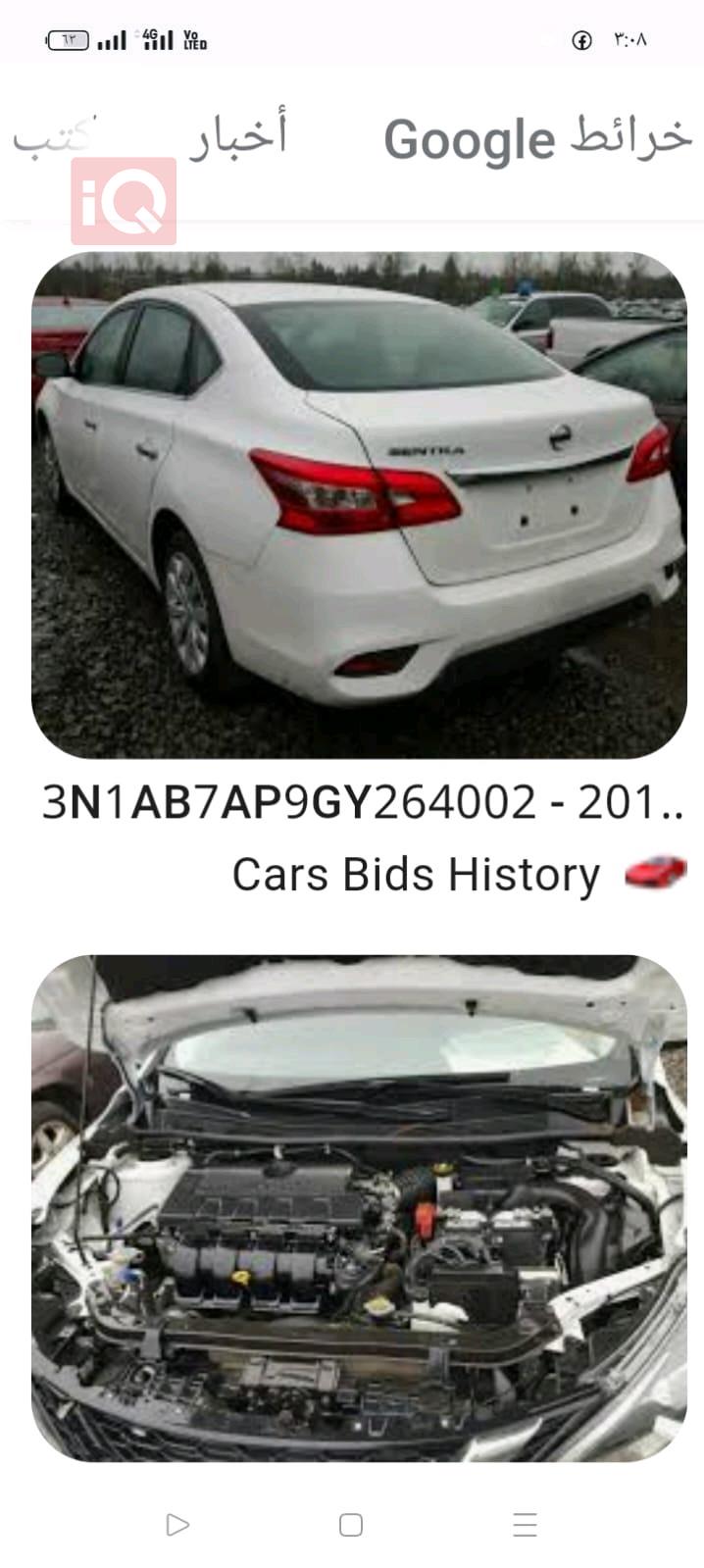Open the white Nissan Sentra image result

359,504
